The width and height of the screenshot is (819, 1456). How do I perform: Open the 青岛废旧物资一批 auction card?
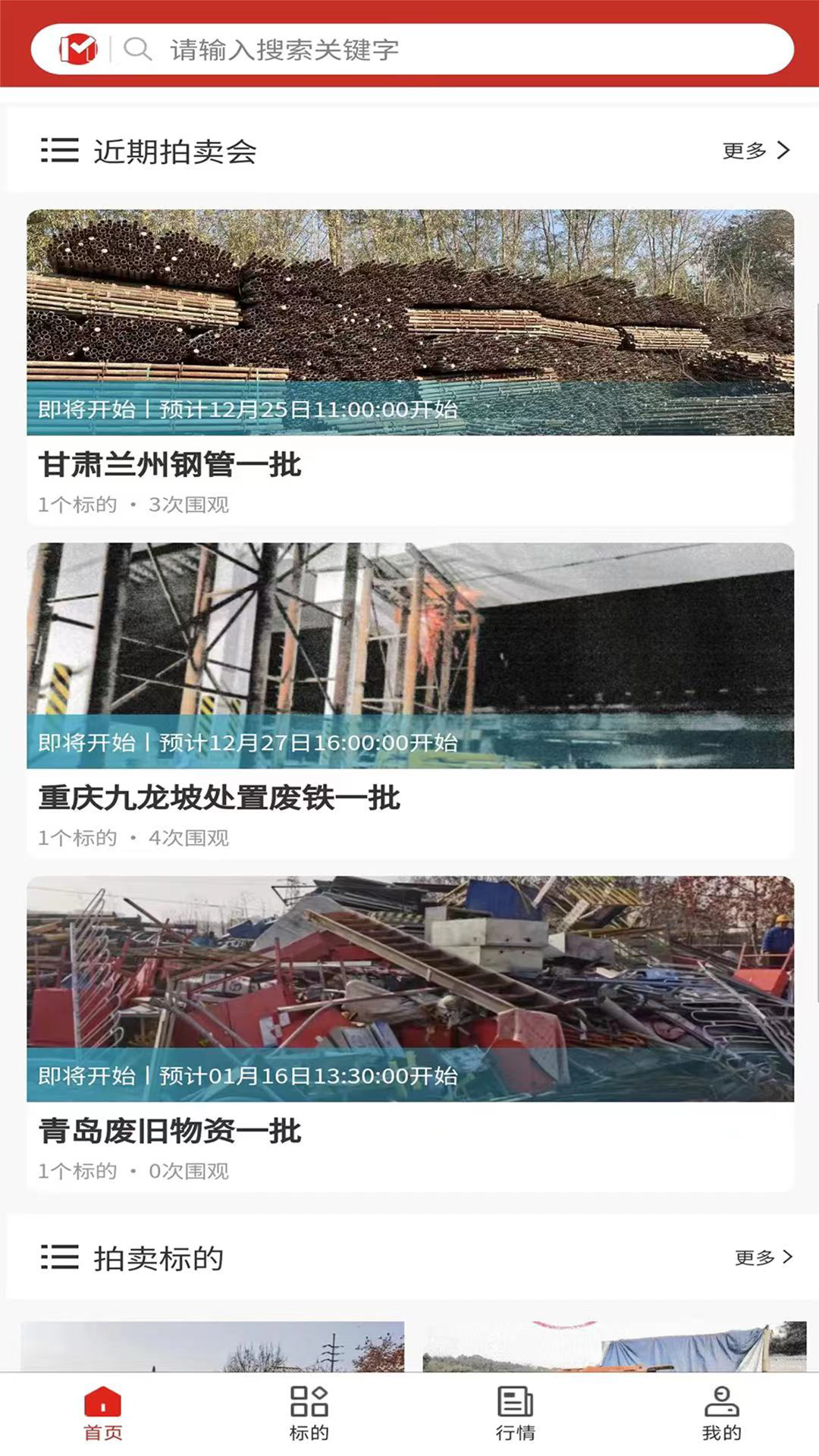tap(409, 1031)
